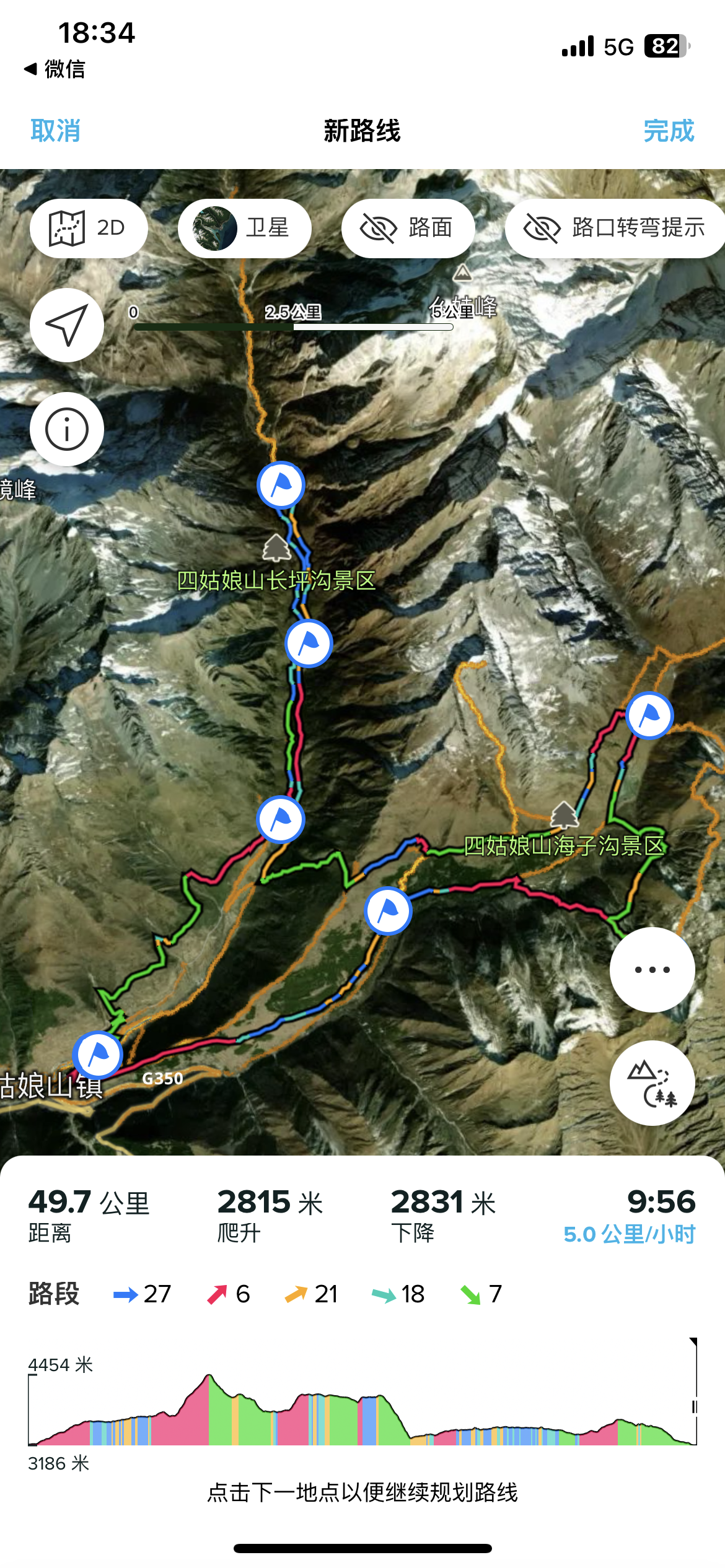Tap the waypoint flag above 四姑娘山长坪沟景区

tap(281, 485)
